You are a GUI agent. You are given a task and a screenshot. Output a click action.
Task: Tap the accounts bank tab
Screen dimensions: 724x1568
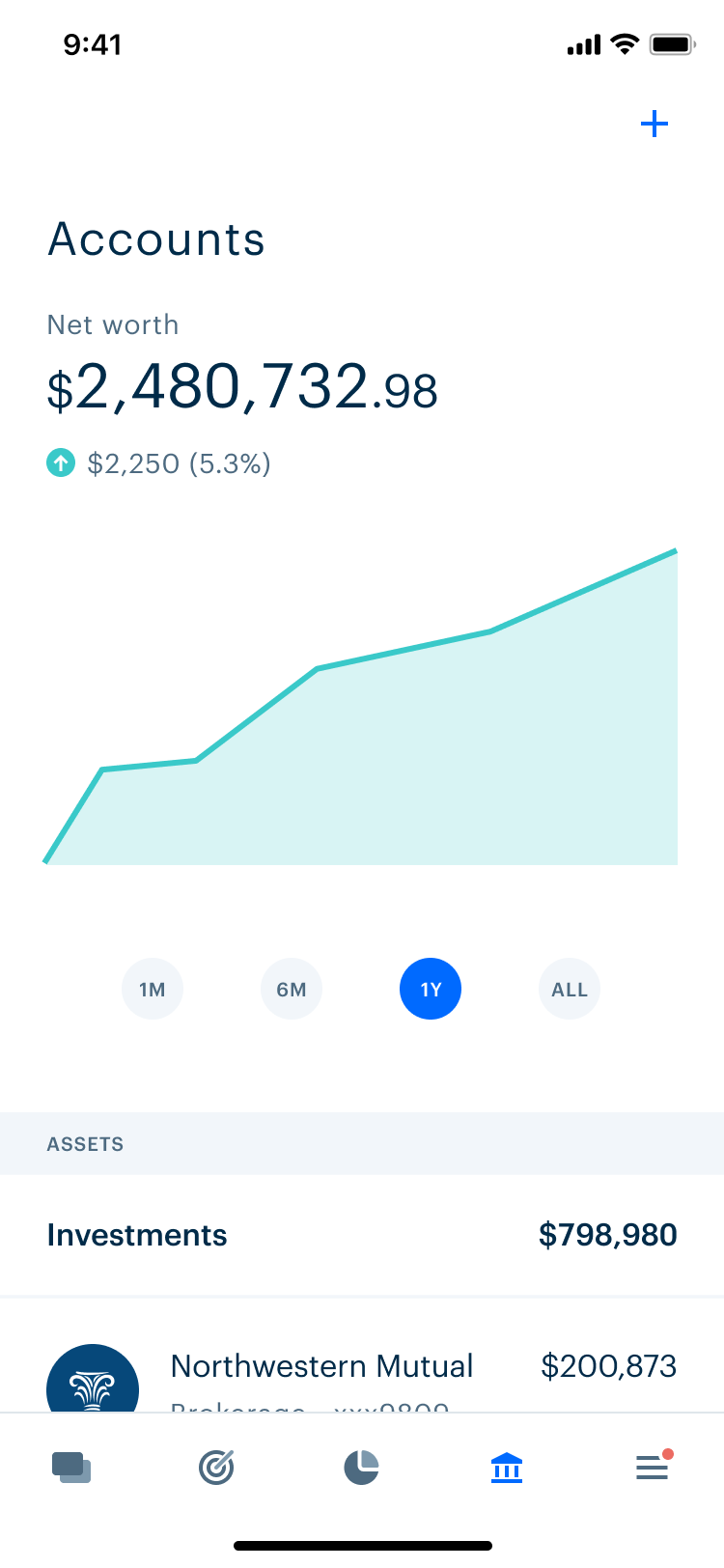507,1468
